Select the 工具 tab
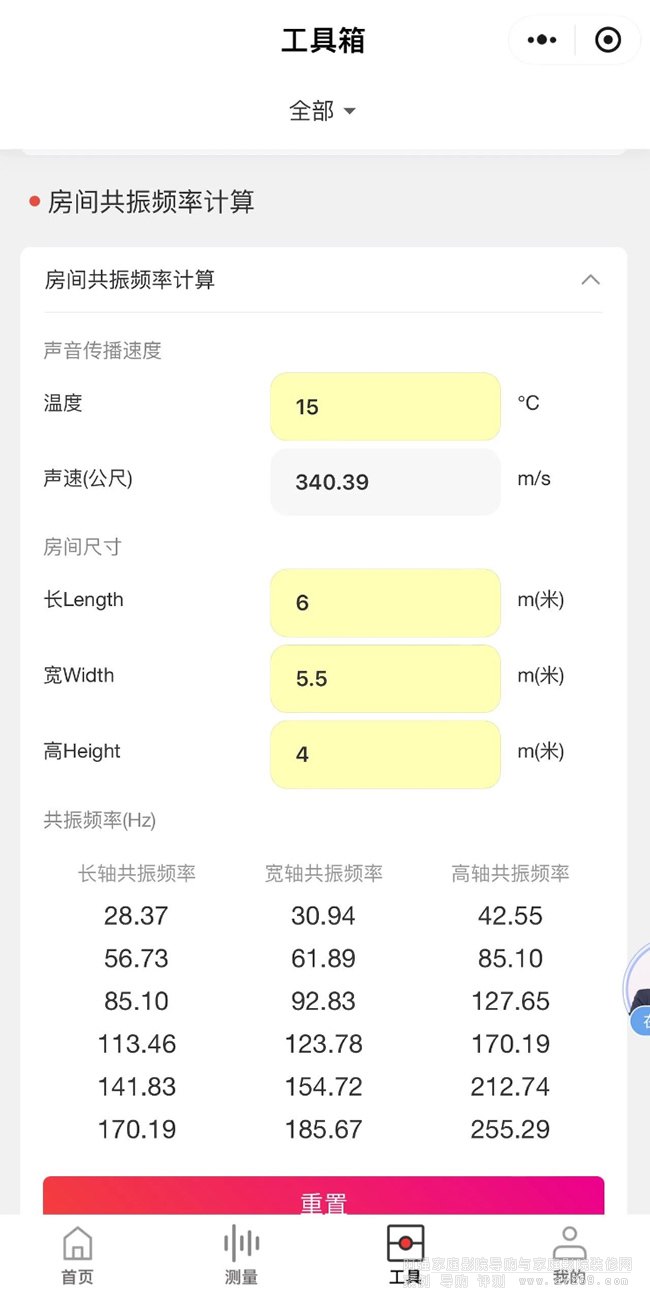Screen dimensions: 650x1312 pos(405,1256)
